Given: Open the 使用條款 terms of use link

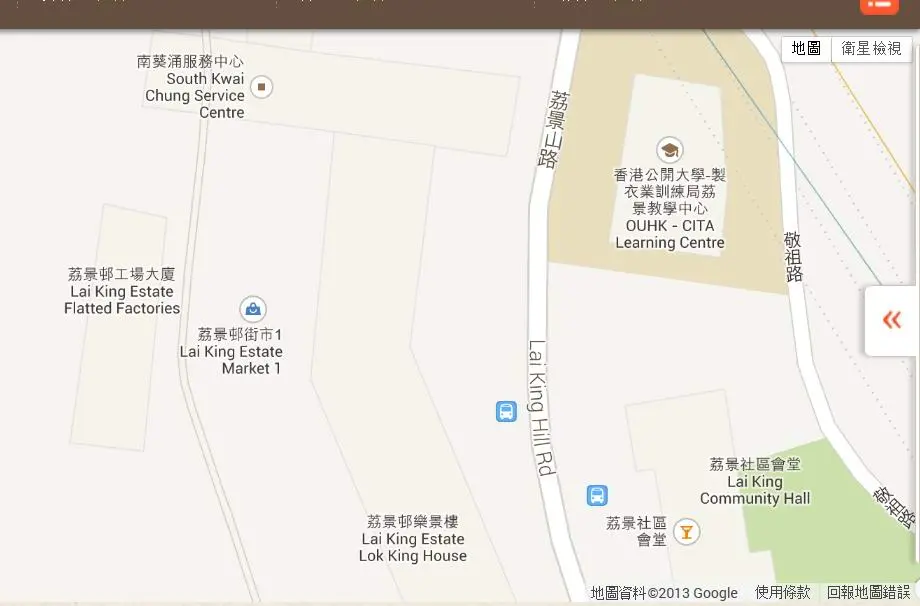Looking at the screenshot, I should tap(782, 593).
